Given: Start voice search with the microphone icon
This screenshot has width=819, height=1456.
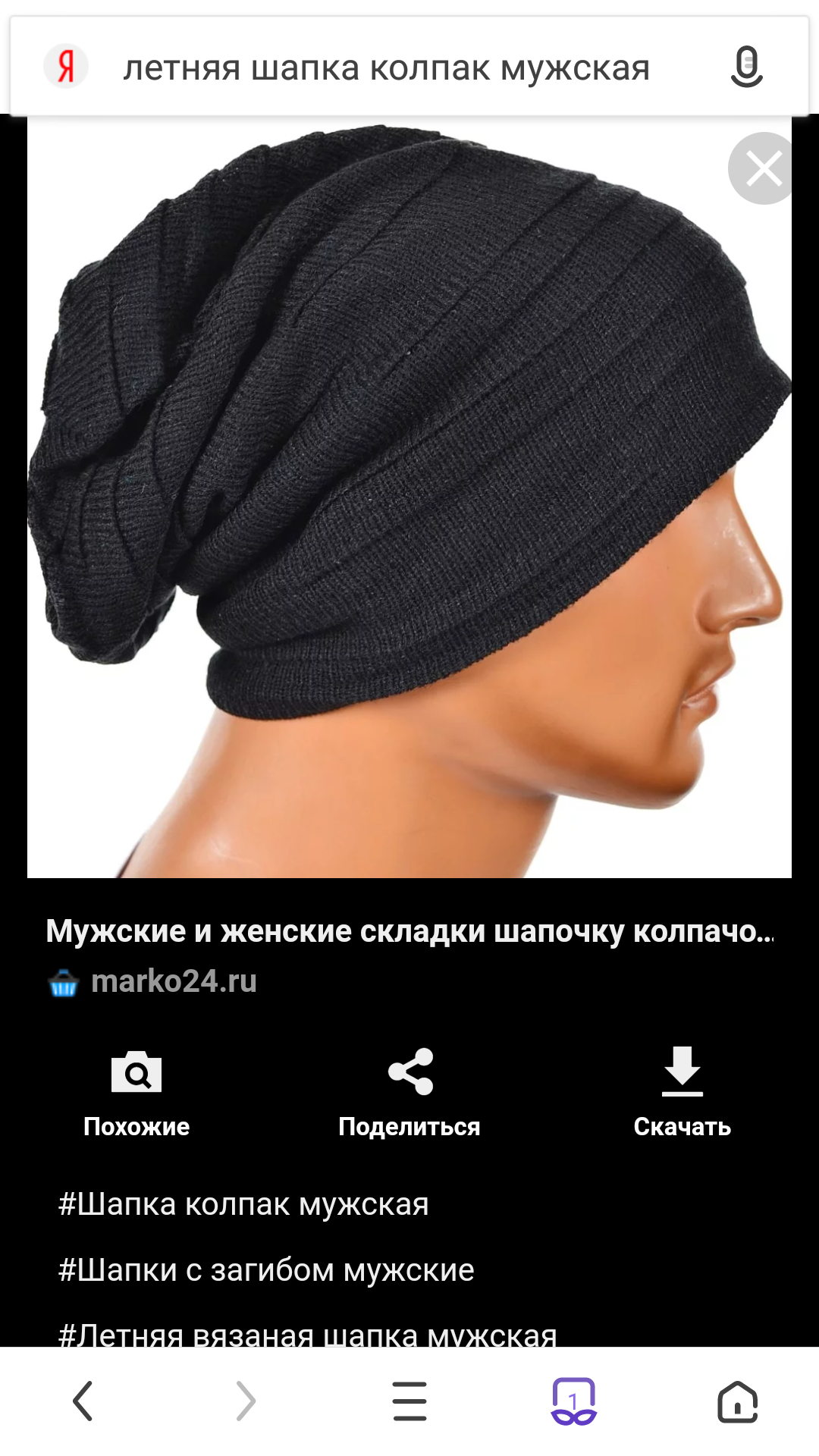Looking at the screenshot, I should (746, 67).
